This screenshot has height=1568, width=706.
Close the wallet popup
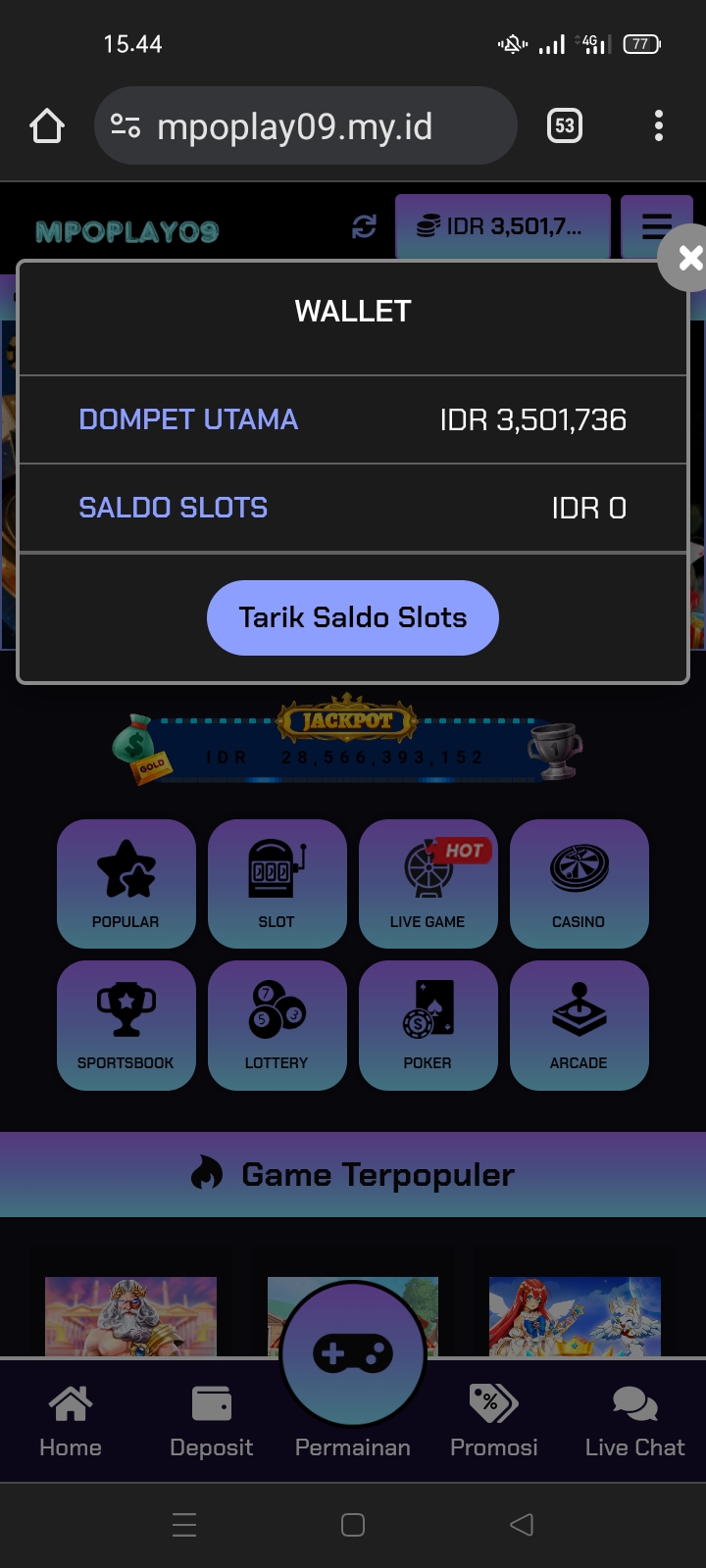click(688, 258)
